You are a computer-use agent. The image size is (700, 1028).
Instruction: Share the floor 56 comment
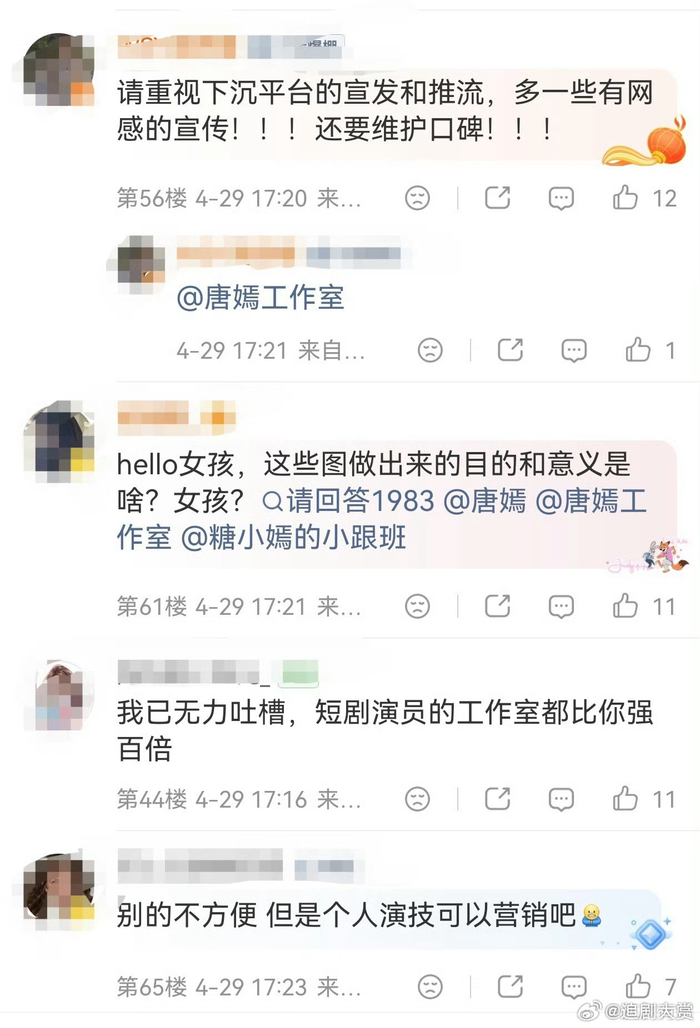497,197
